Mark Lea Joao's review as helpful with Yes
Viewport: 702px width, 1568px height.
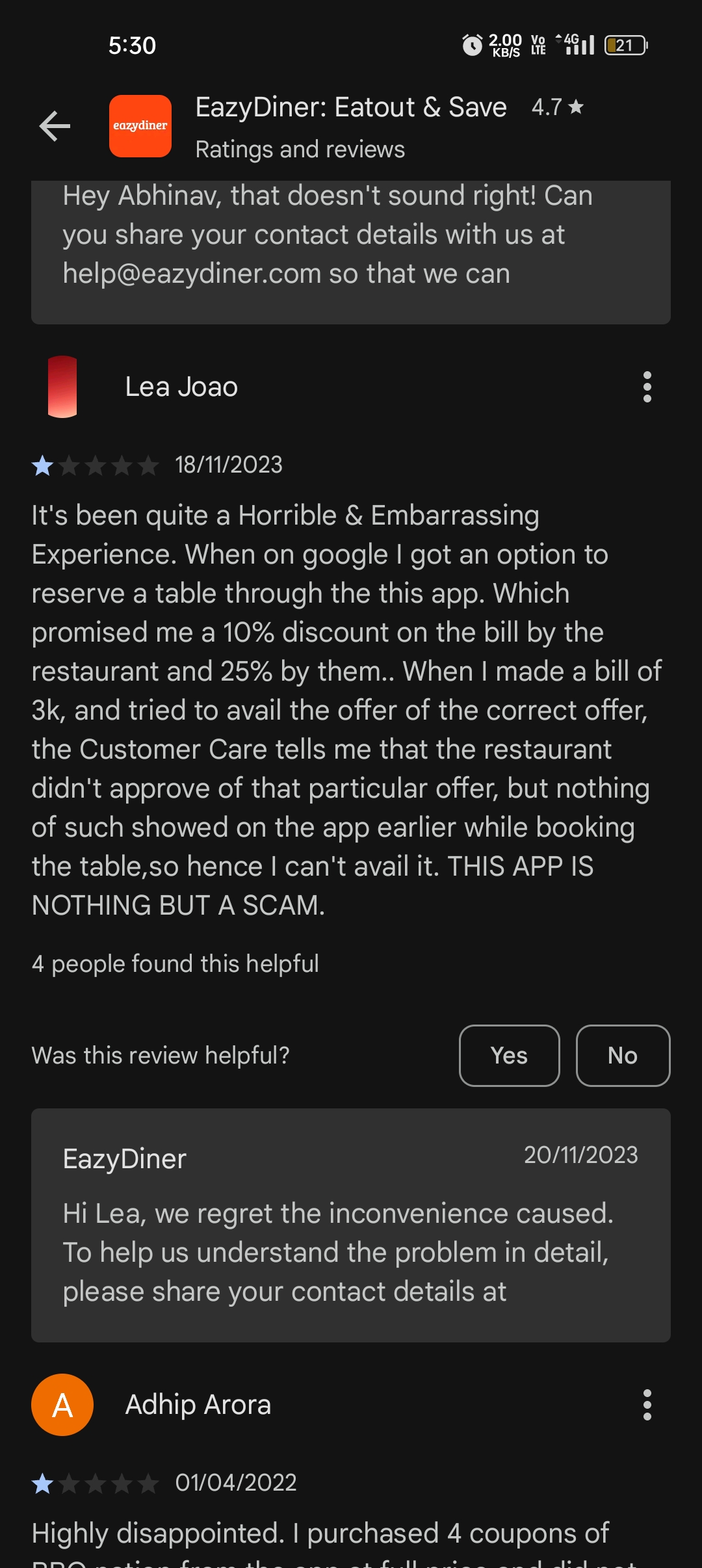[509, 1055]
